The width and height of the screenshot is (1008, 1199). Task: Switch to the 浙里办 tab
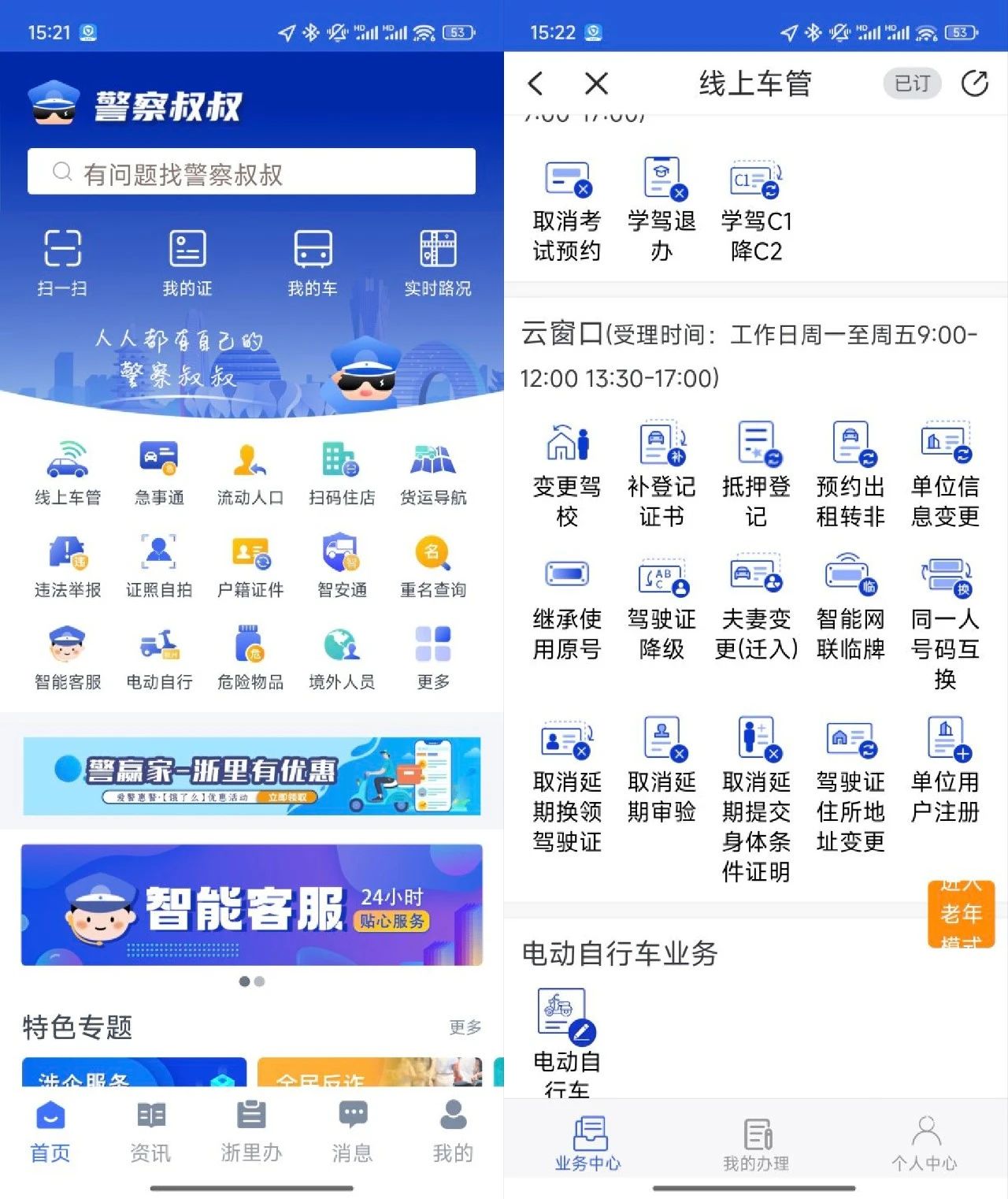[x=251, y=1131]
